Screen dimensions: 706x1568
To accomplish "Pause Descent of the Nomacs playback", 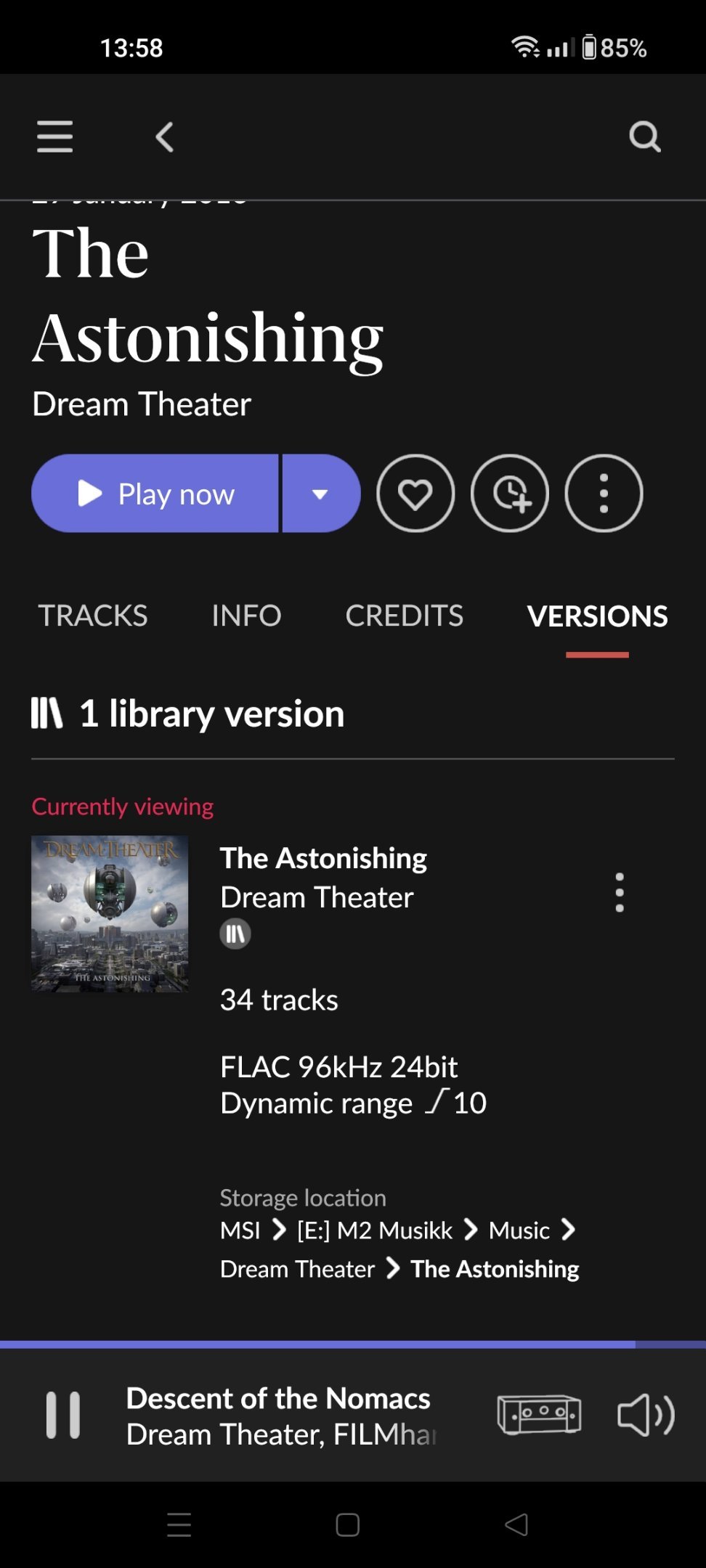I will [63, 1415].
